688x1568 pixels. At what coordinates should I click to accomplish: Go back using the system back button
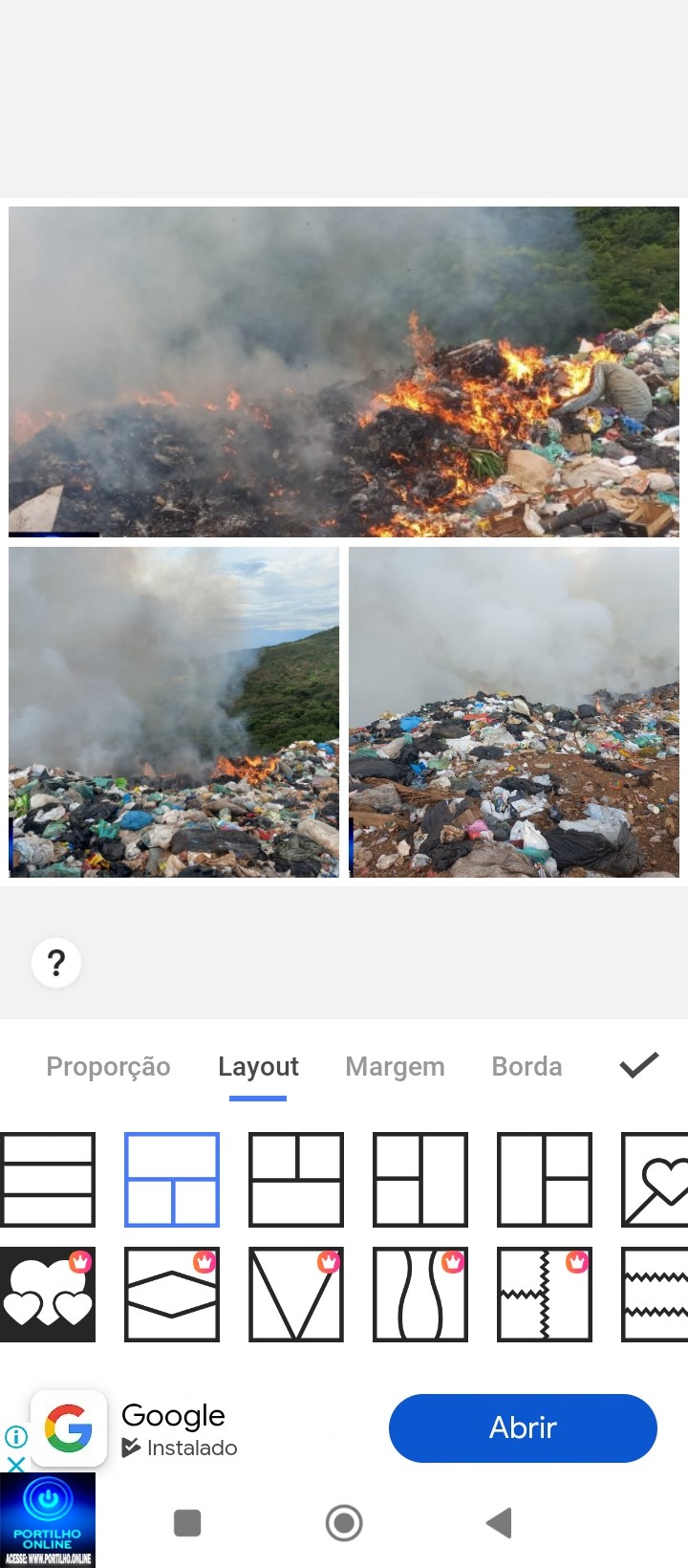pos(499,1523)
